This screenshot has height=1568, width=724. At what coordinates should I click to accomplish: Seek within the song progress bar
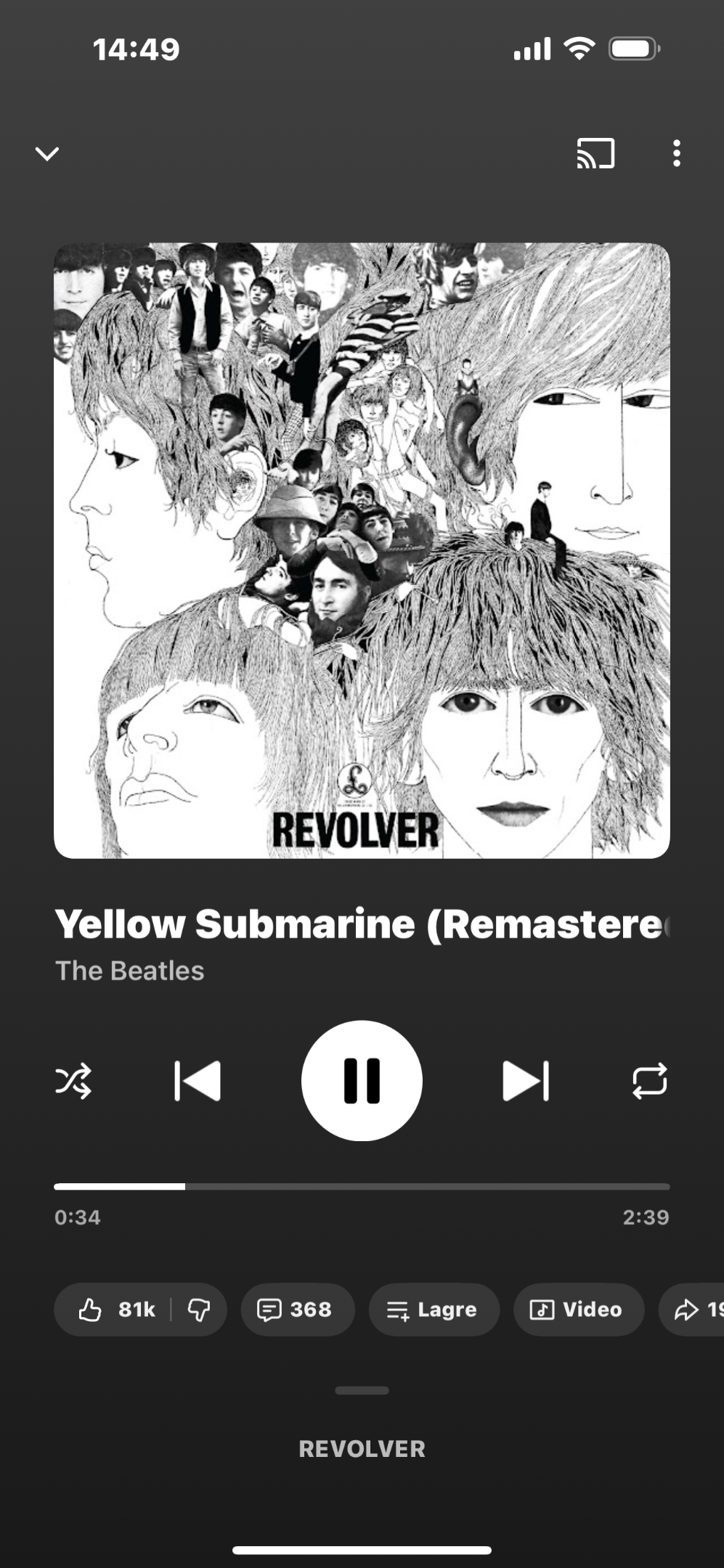362,1186
